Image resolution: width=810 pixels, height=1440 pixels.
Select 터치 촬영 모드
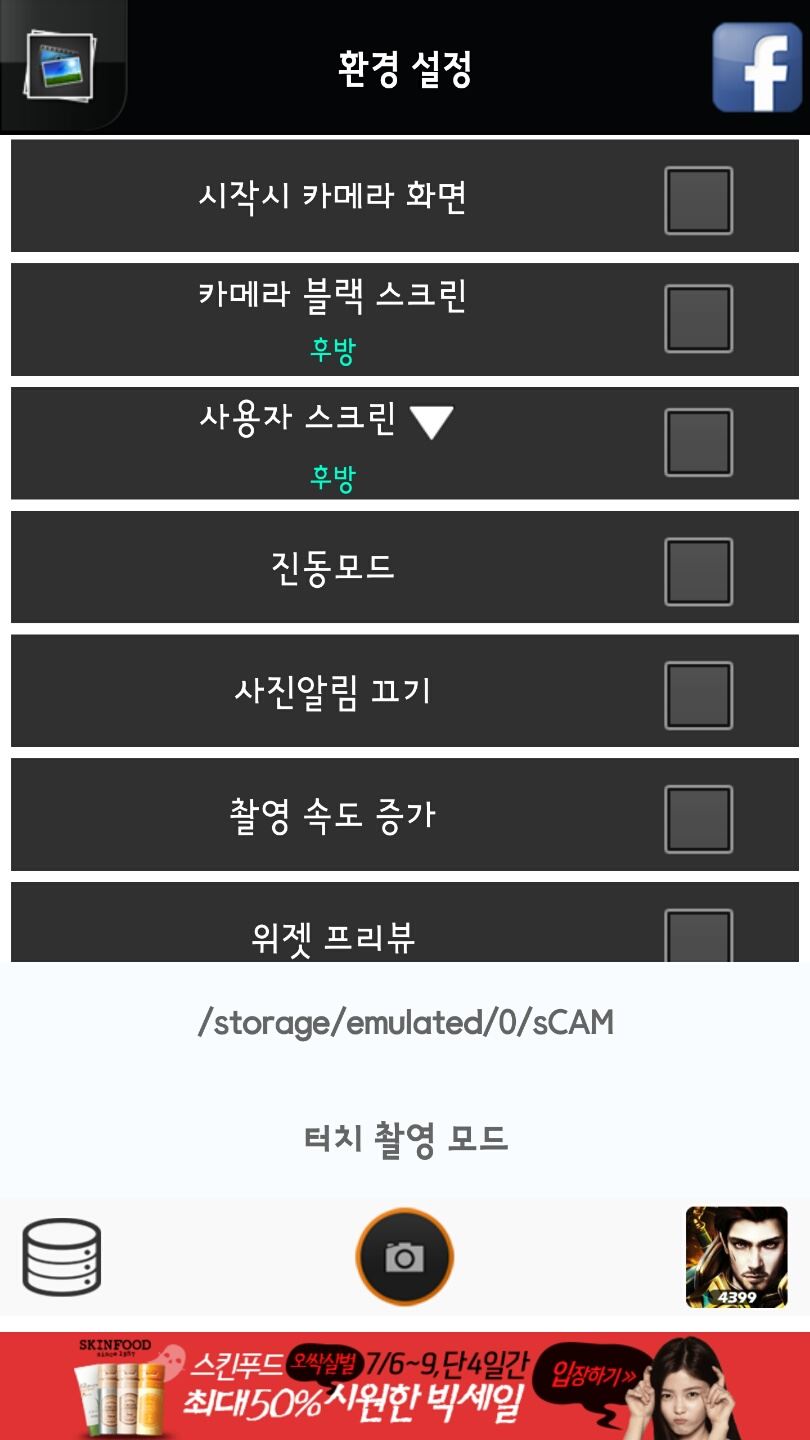pyautogui.click(x=405, y=1138)
